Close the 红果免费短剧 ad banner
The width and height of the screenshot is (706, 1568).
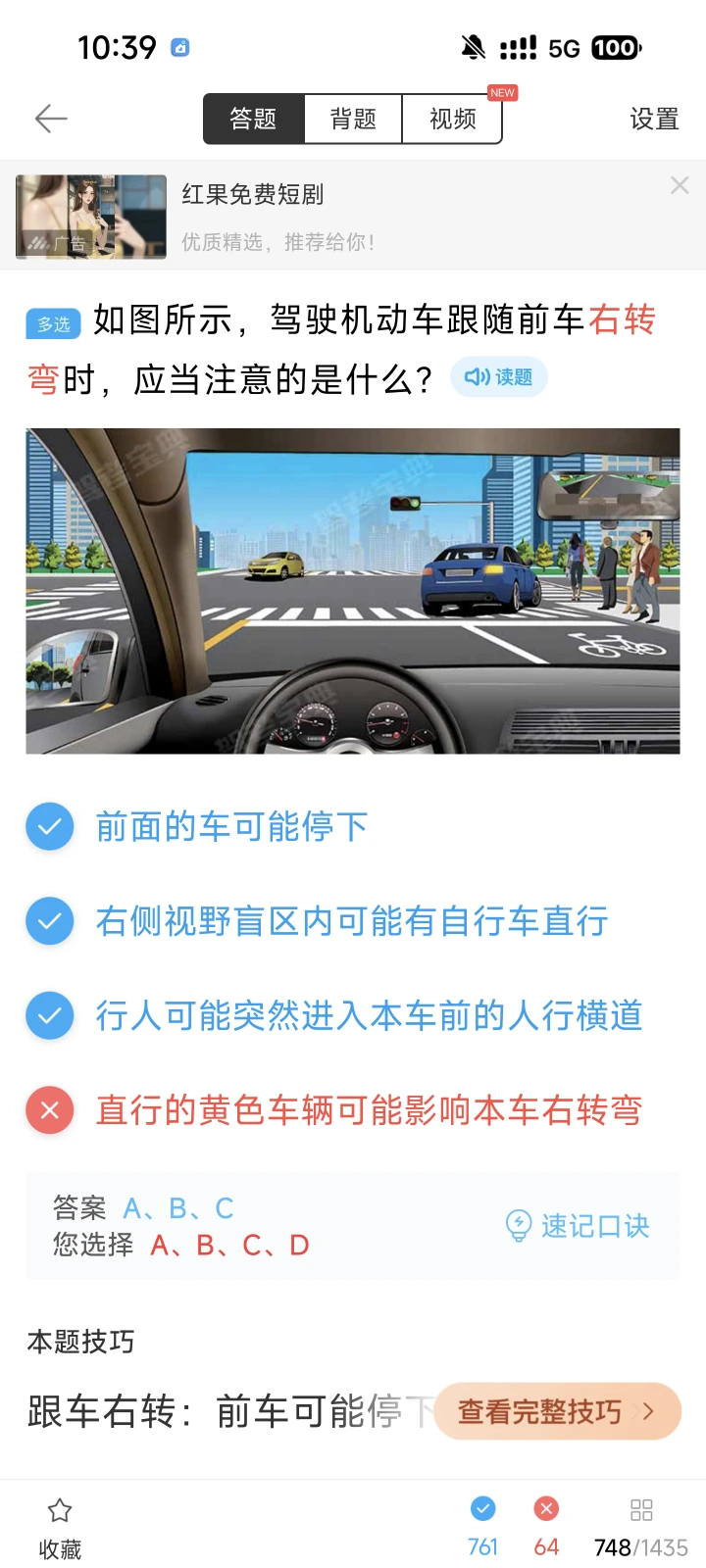coord(680,185)
